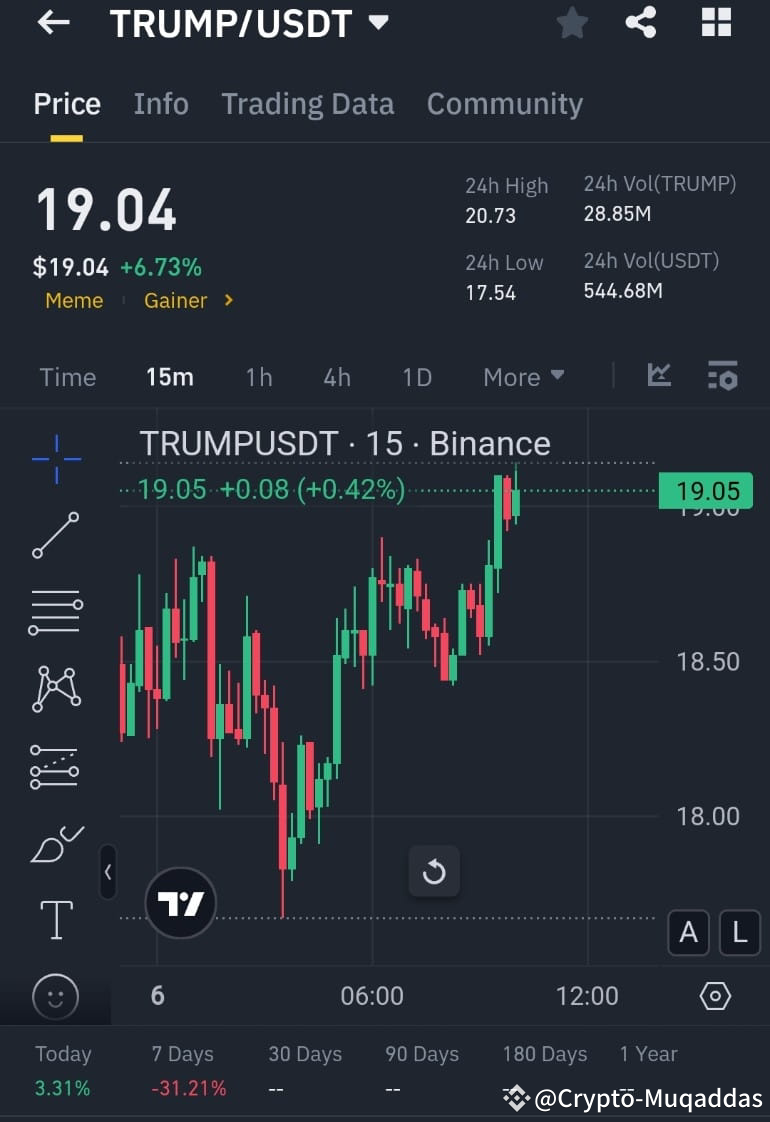Screen dimensions: 770x1122
Task: Select the brush drawing tool
Action: 55,843
